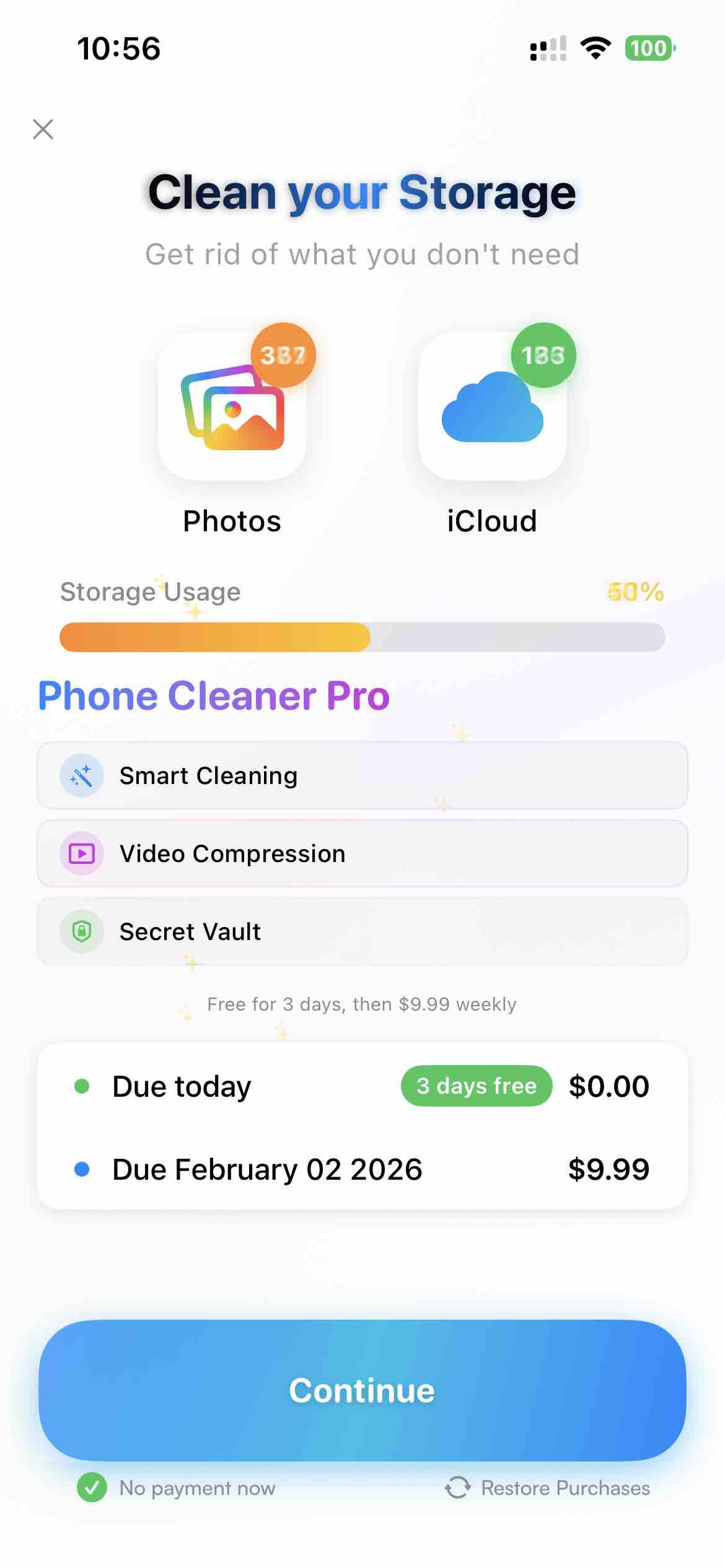Expand the Smart Cleaning feature row

362,775
